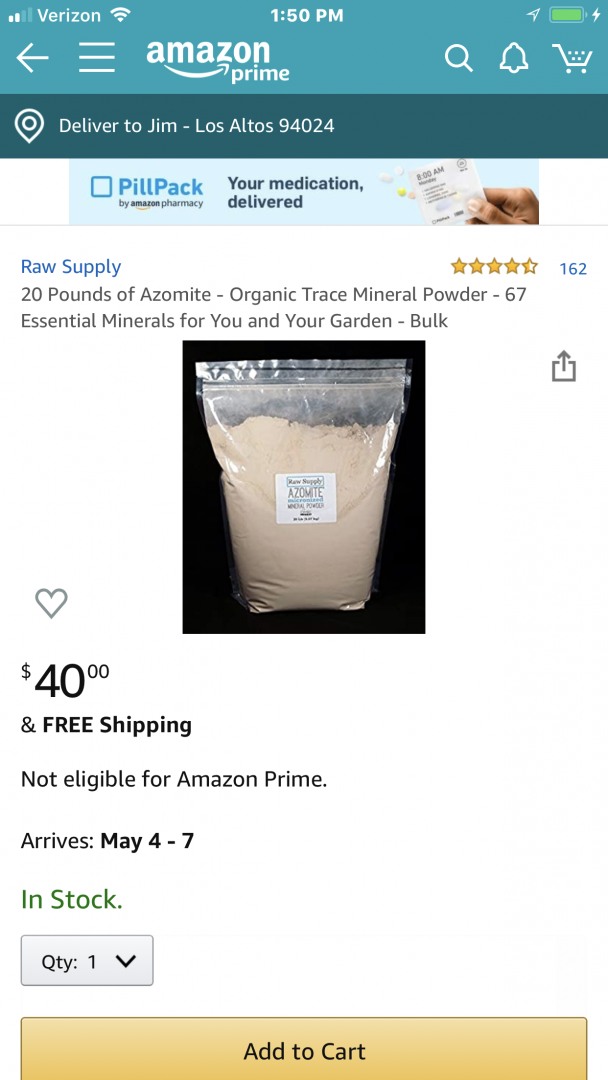The height and width of the screenshot is (1080, 608).
Task: Open the 162 customer reviews
Action: 573,268
